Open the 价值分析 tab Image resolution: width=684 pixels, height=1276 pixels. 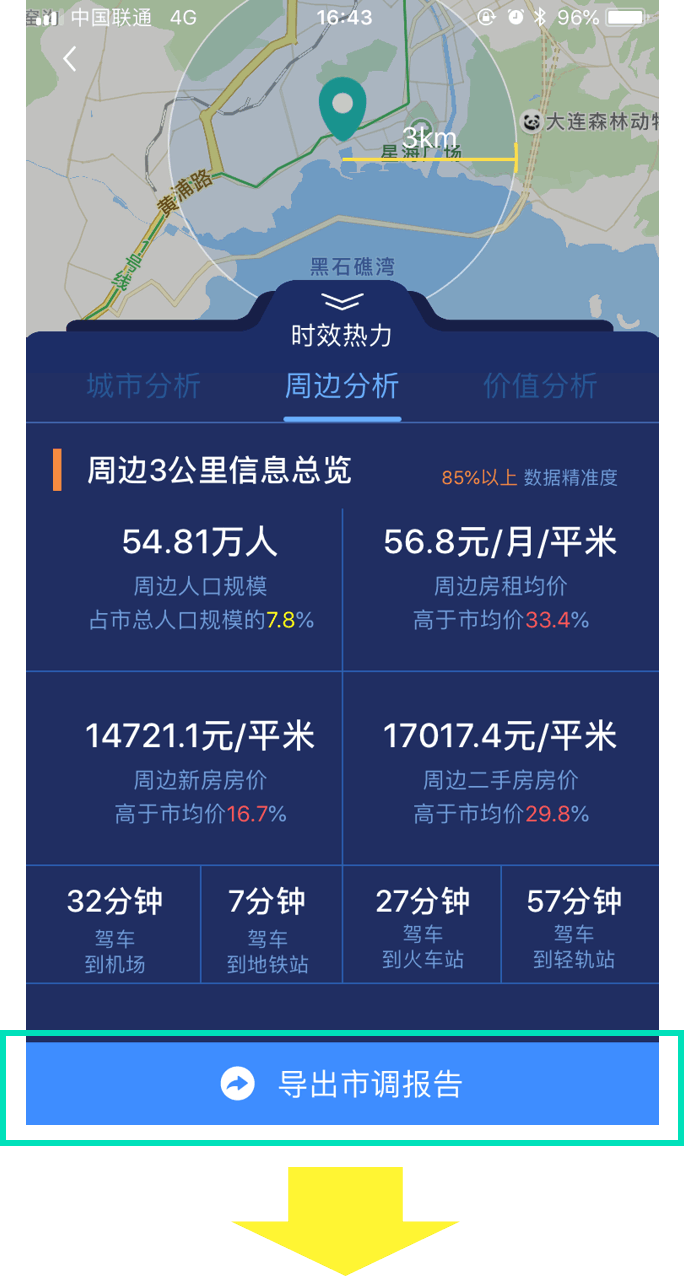[540, 386]
